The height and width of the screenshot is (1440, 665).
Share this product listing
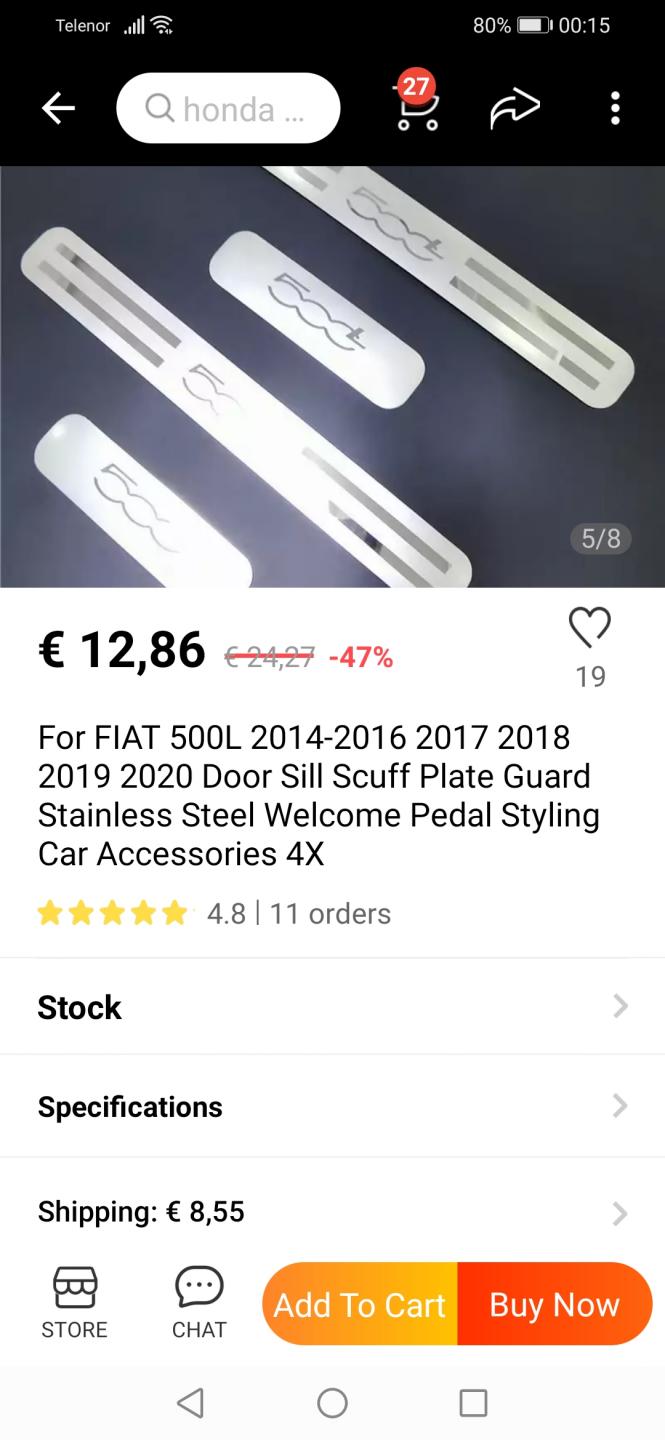click(515, 108)
